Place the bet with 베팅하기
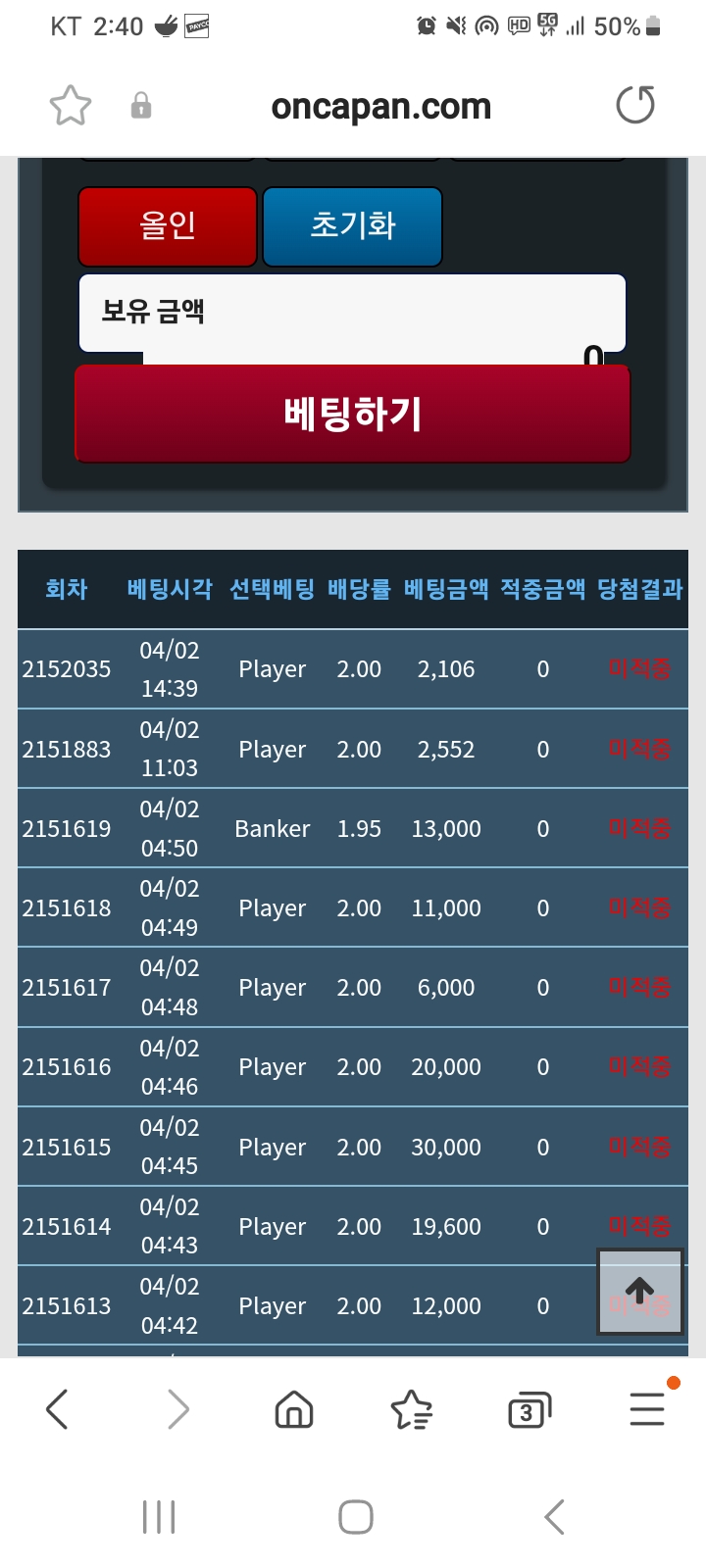This screenshot has width=706, height=1568. click(x=353, y=414)
